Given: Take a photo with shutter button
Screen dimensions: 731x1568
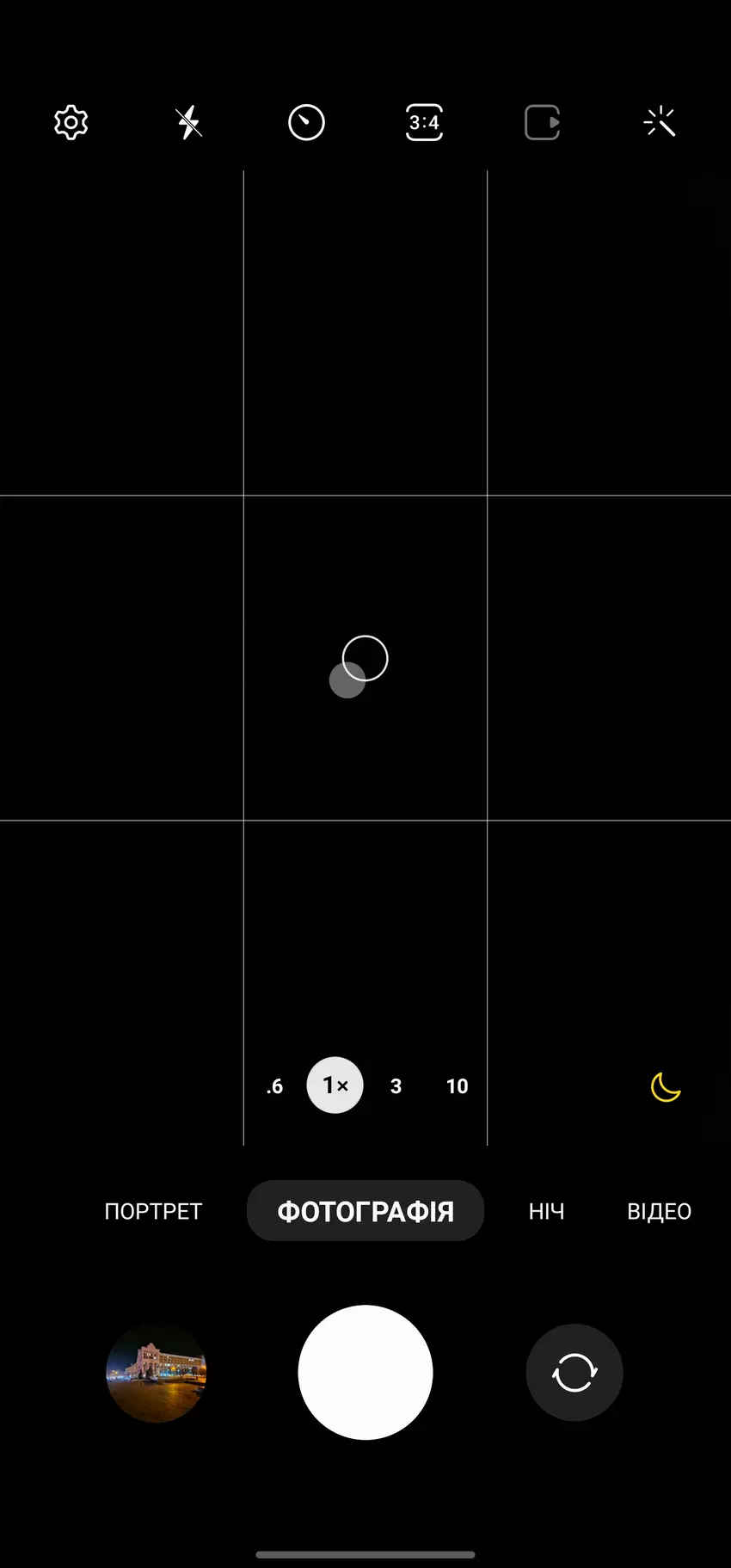Looking at the screenshot, I should click(365, 1372).
